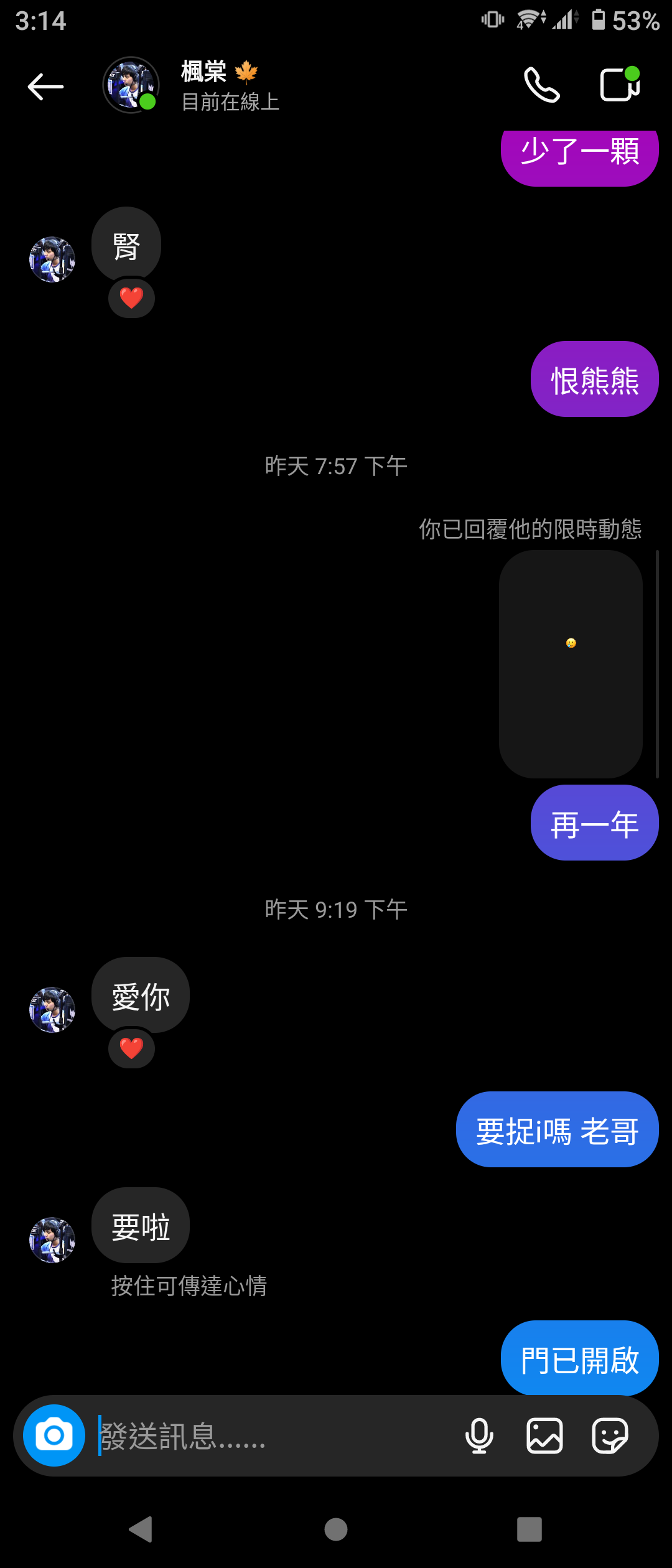Start a voice call with 楓棠
Viewport: 672px width, 1568px height.
[x=542, y=85]
